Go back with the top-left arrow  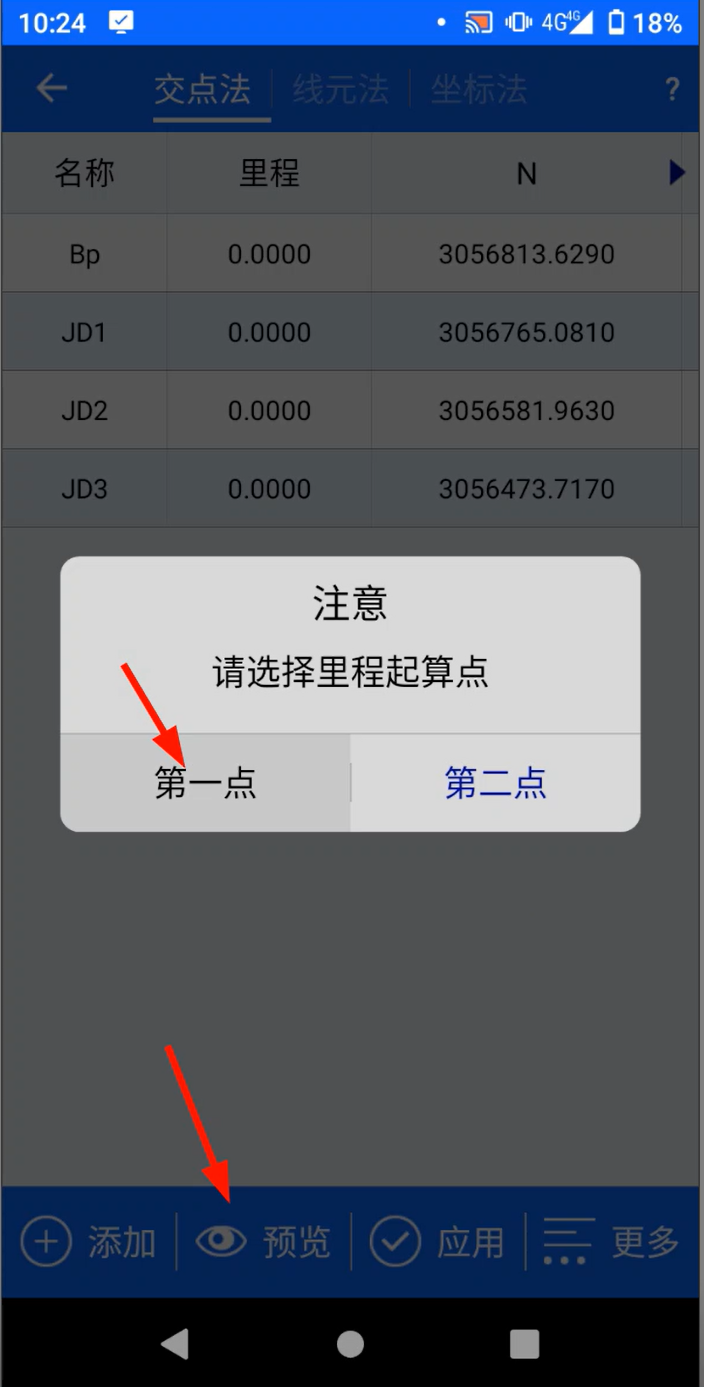click(52, 89)
